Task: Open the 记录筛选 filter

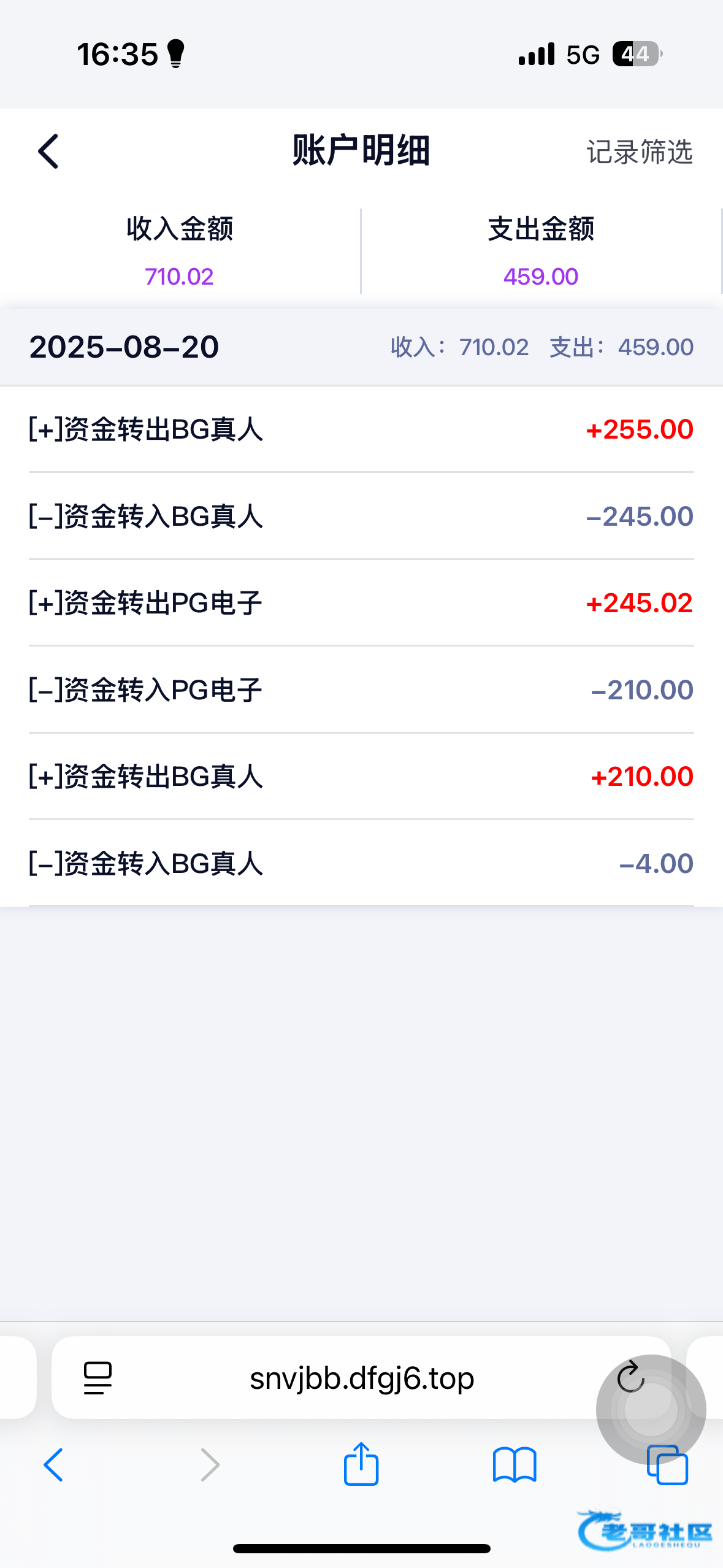Action: [x=639, y=152]
